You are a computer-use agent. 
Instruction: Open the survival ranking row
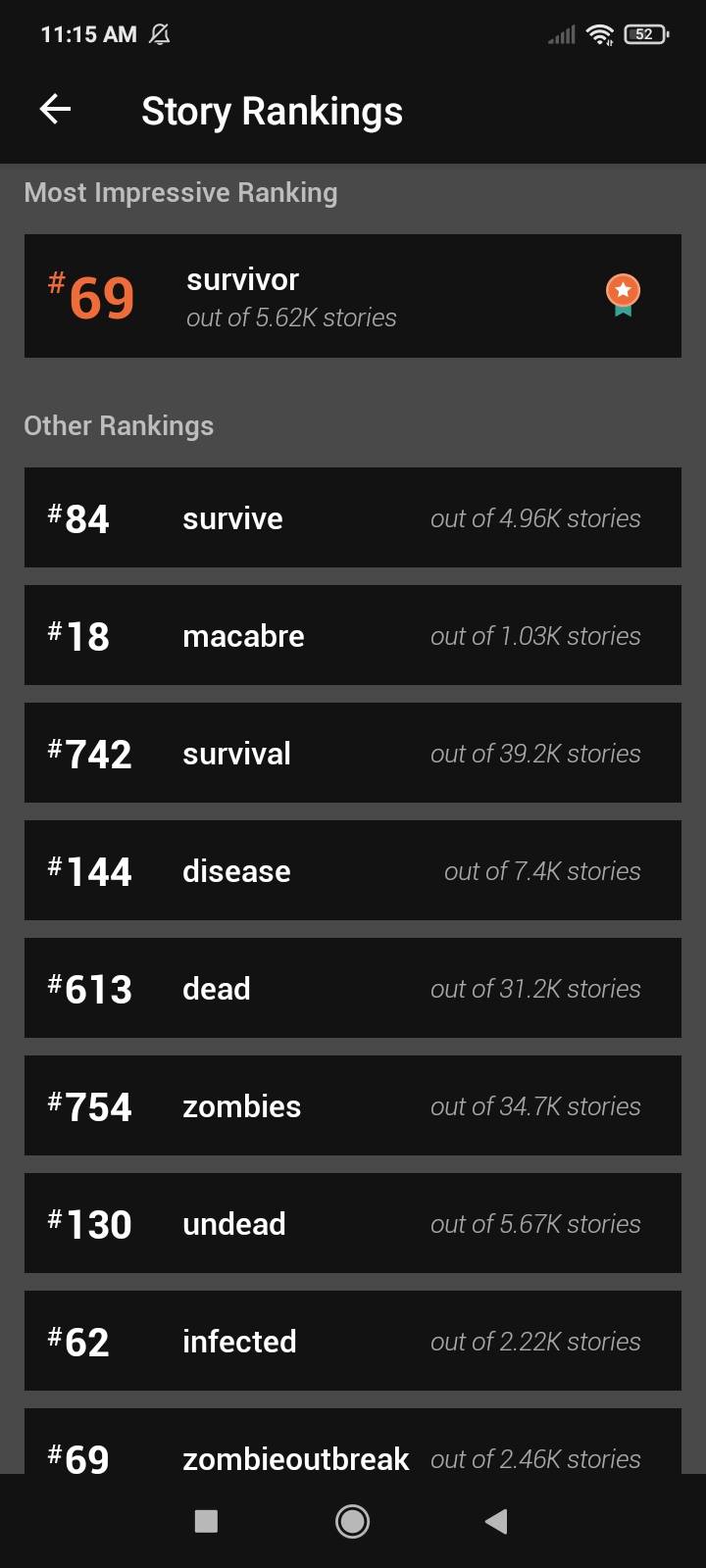click(352, 753)
